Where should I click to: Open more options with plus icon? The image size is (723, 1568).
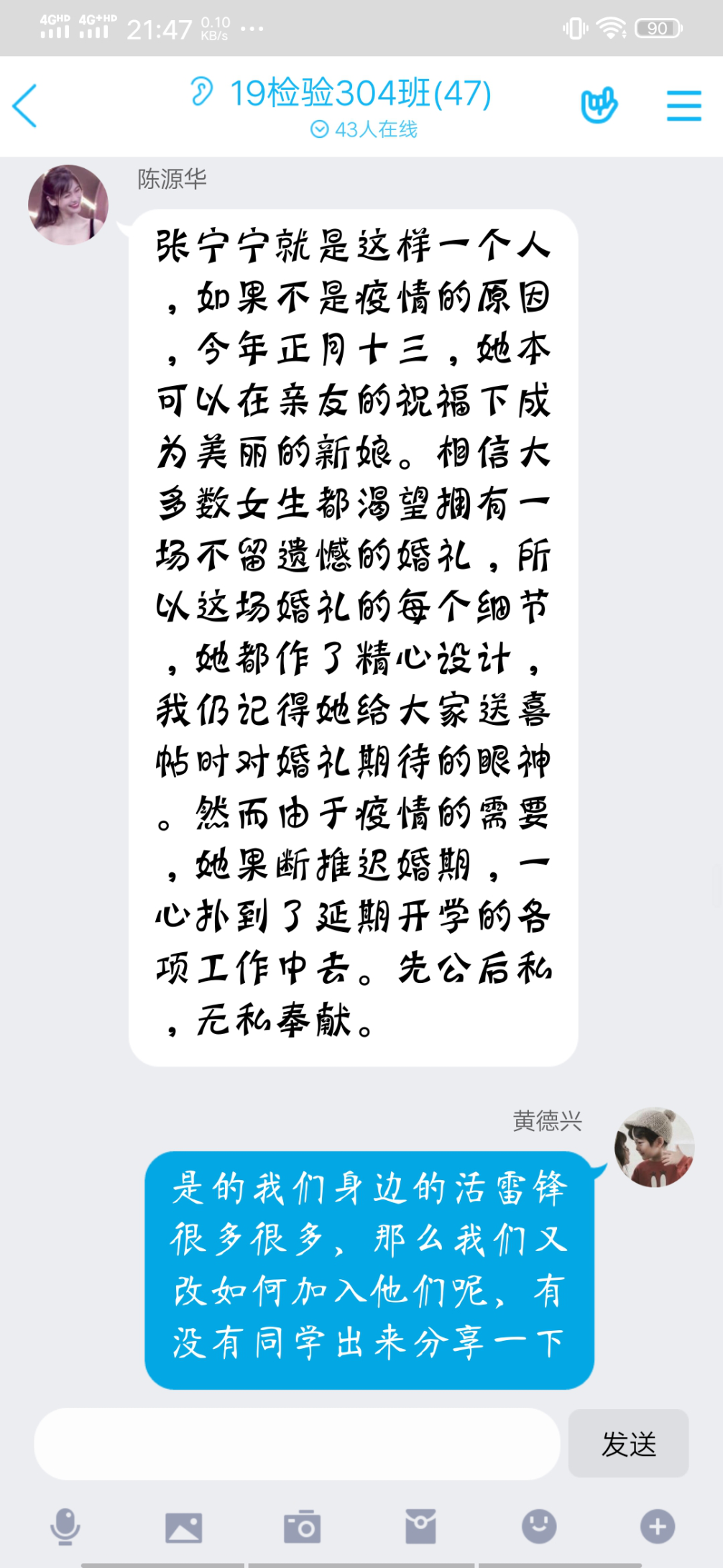[657, 1526]
